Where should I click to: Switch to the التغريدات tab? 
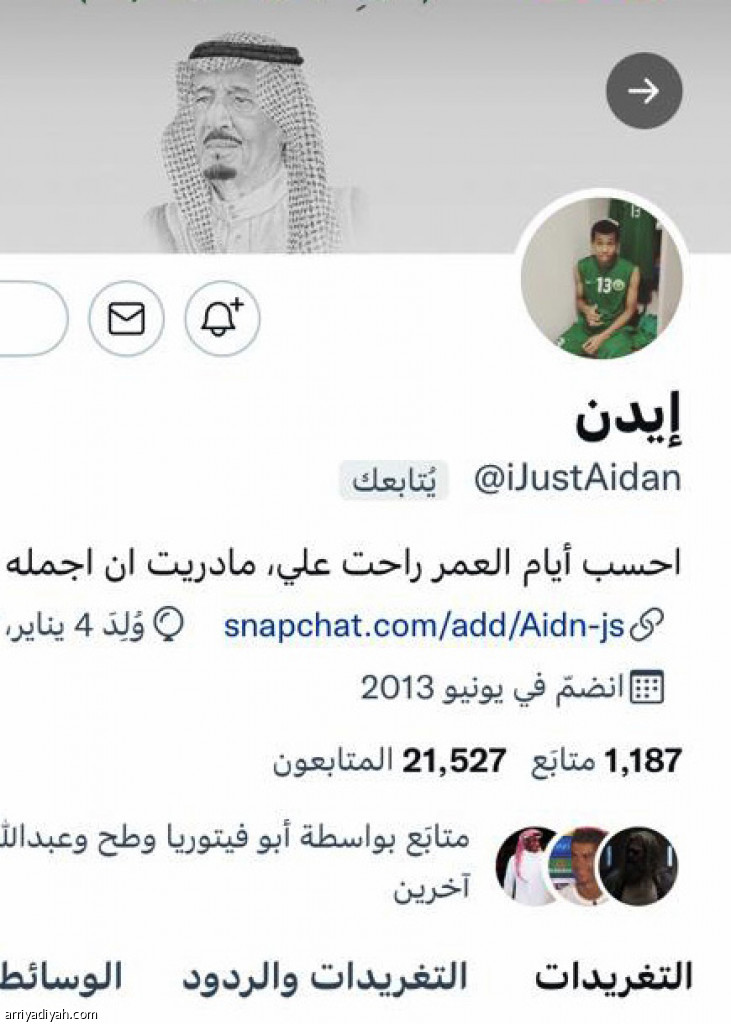[x=612, y=976]
